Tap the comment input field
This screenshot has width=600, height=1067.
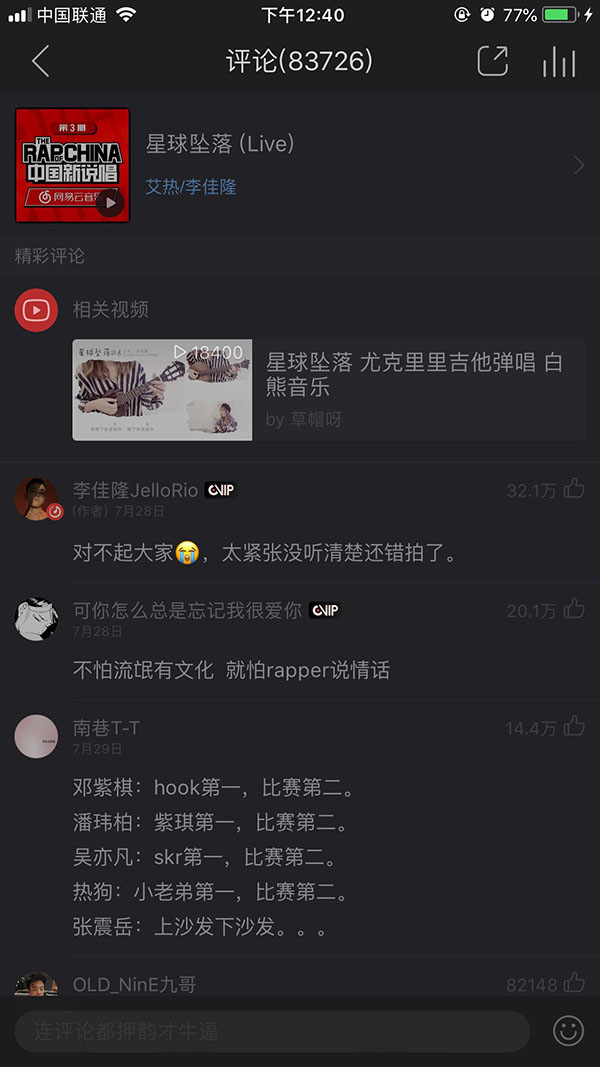coord(270,1030)
